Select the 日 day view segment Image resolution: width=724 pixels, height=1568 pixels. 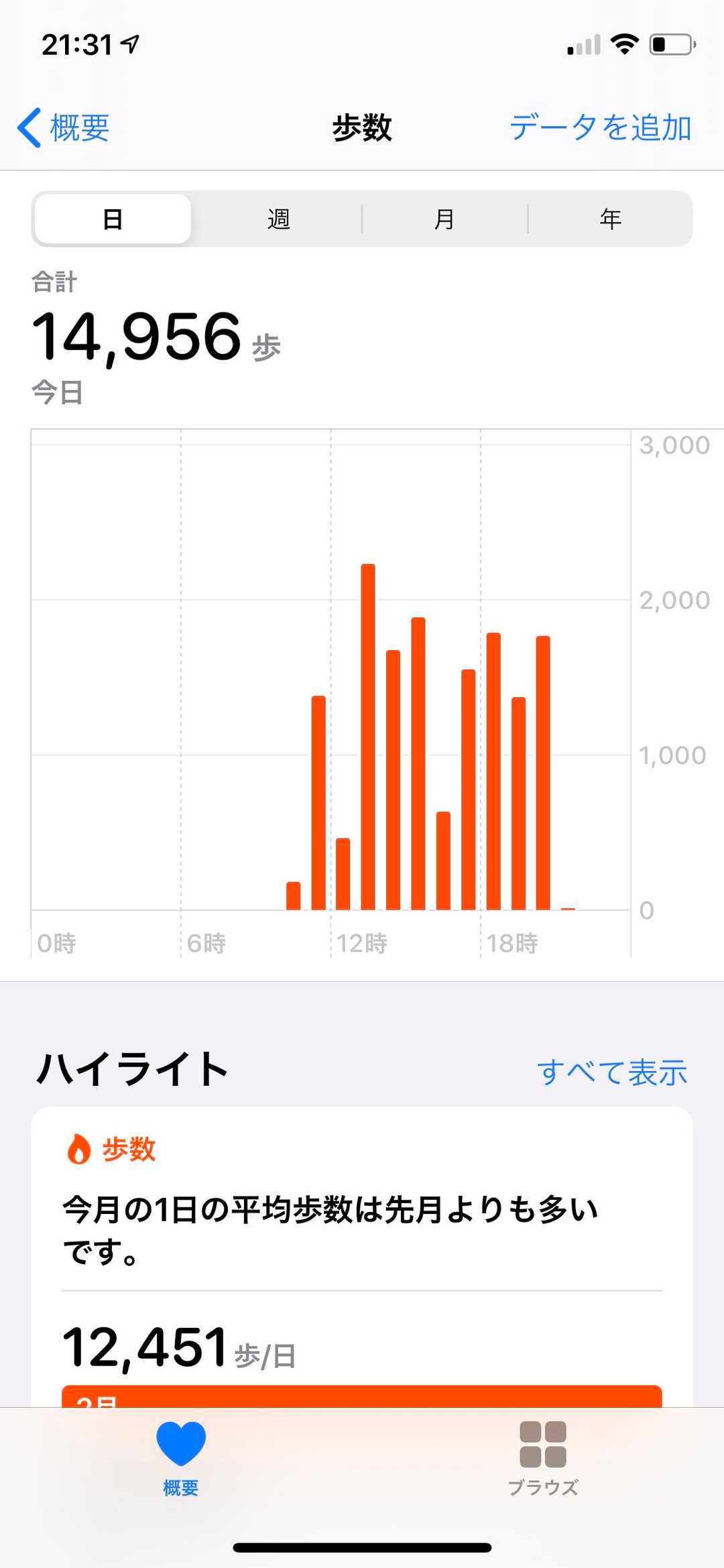(113, 219)
